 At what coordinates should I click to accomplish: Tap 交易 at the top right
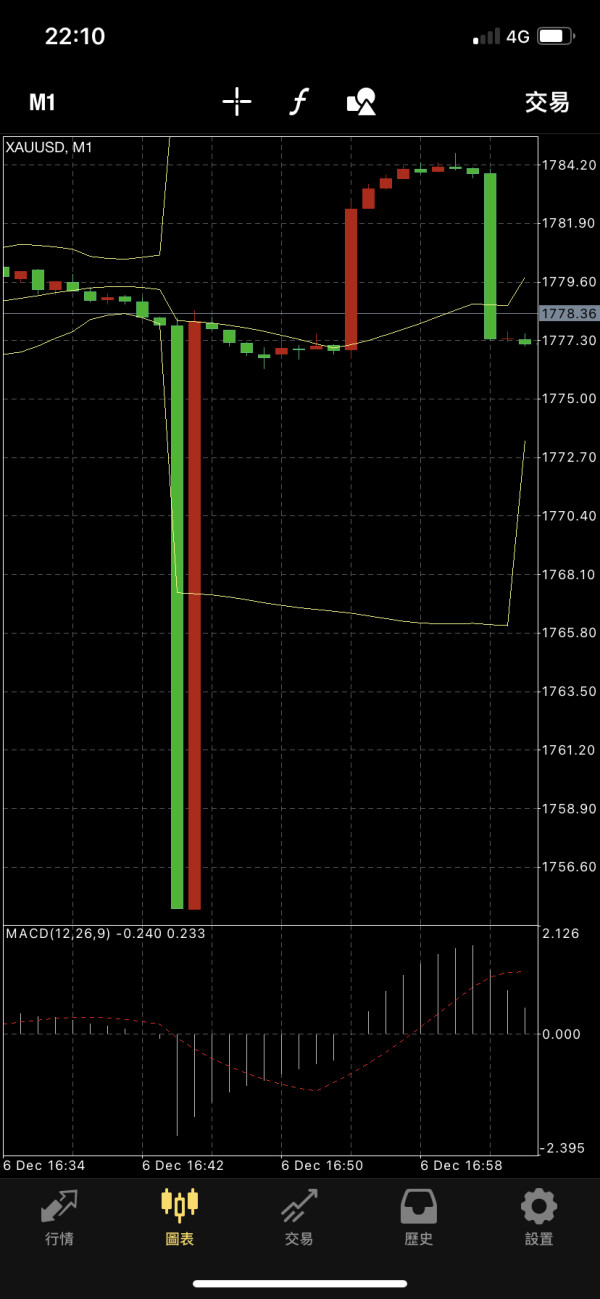547,102
